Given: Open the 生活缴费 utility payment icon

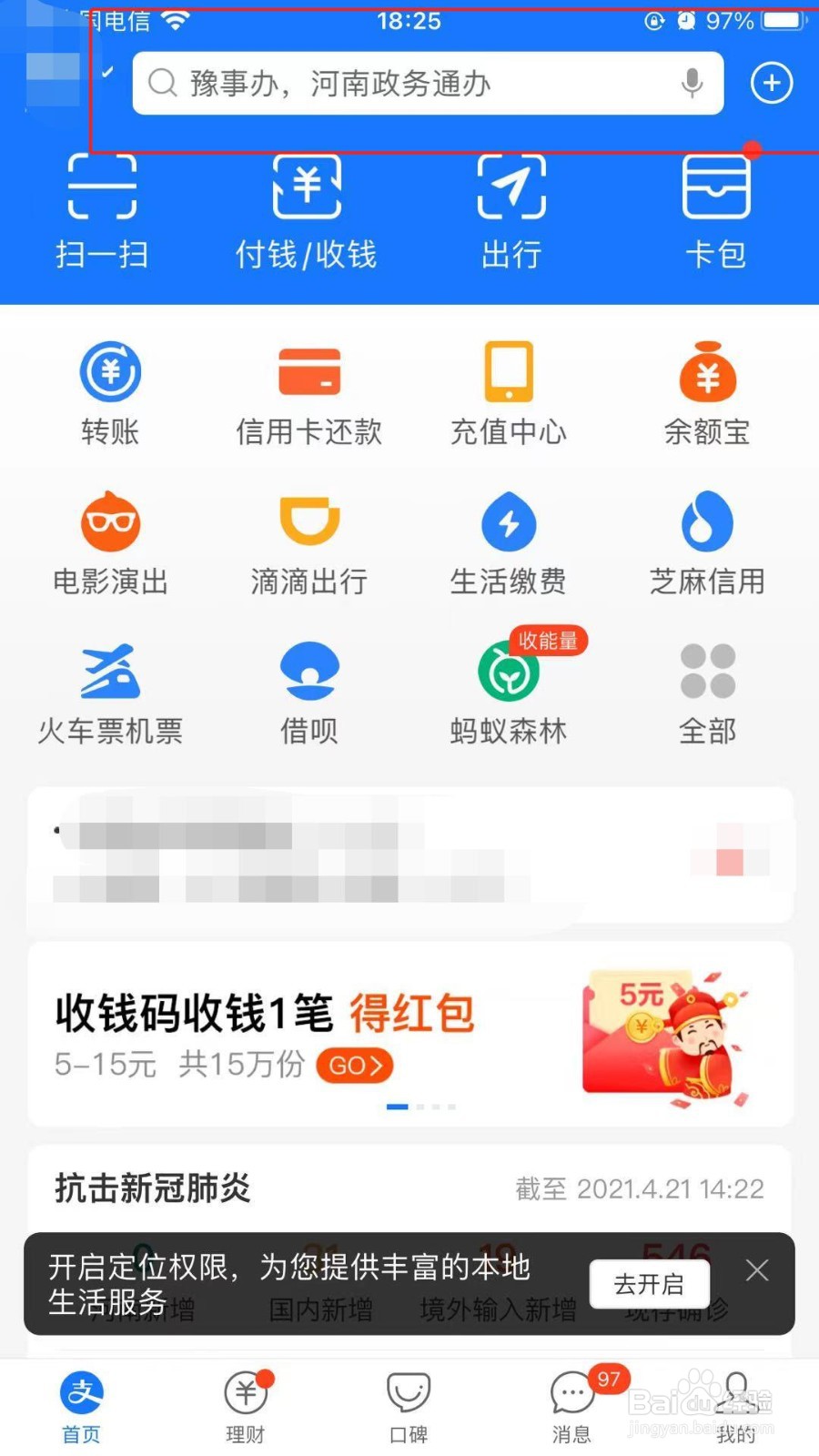Looking at the screenshot, I should [x=508, y=541].
